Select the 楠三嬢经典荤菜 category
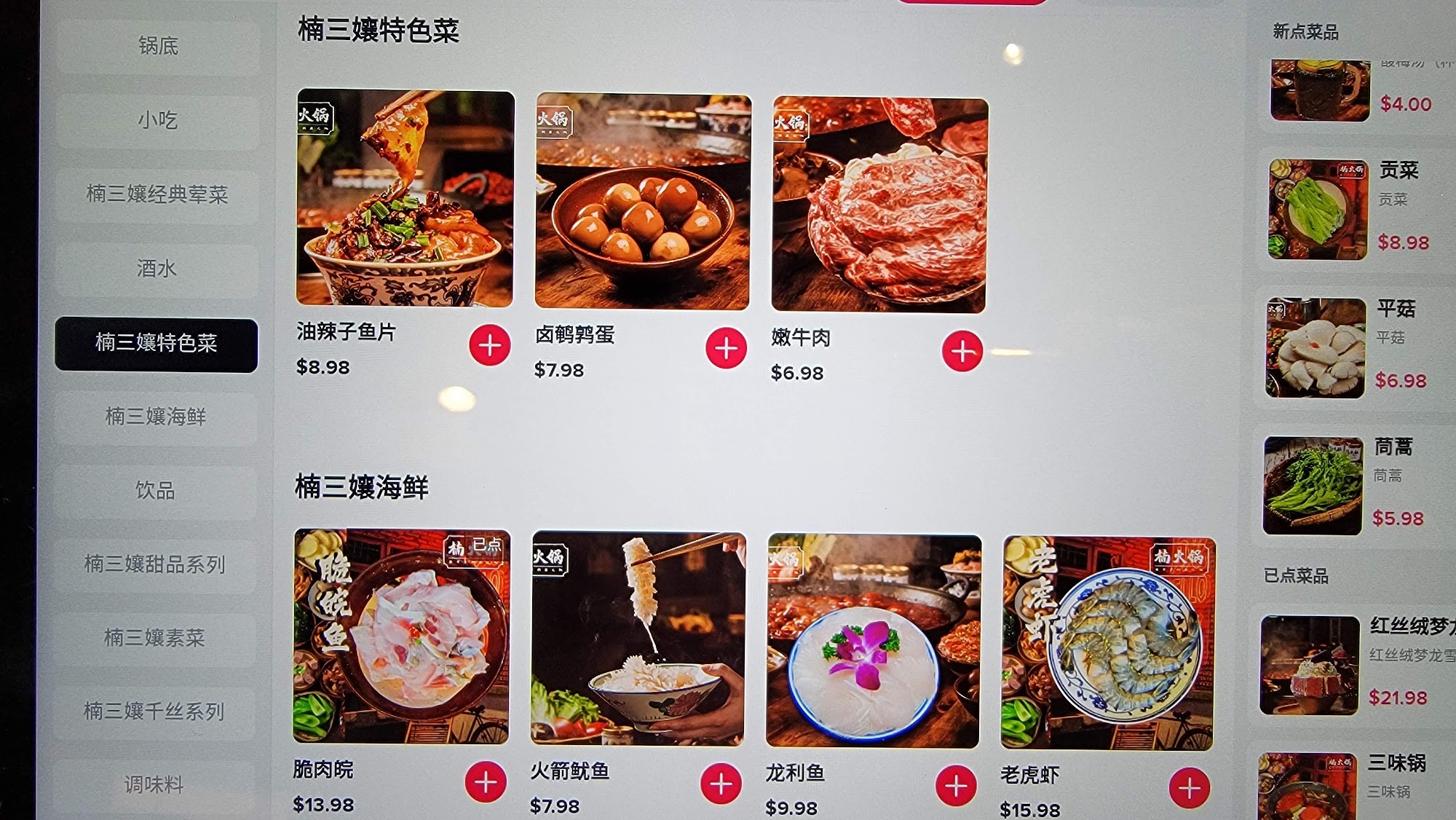Viewport: 1456px width, 820px height. (157, 194)
